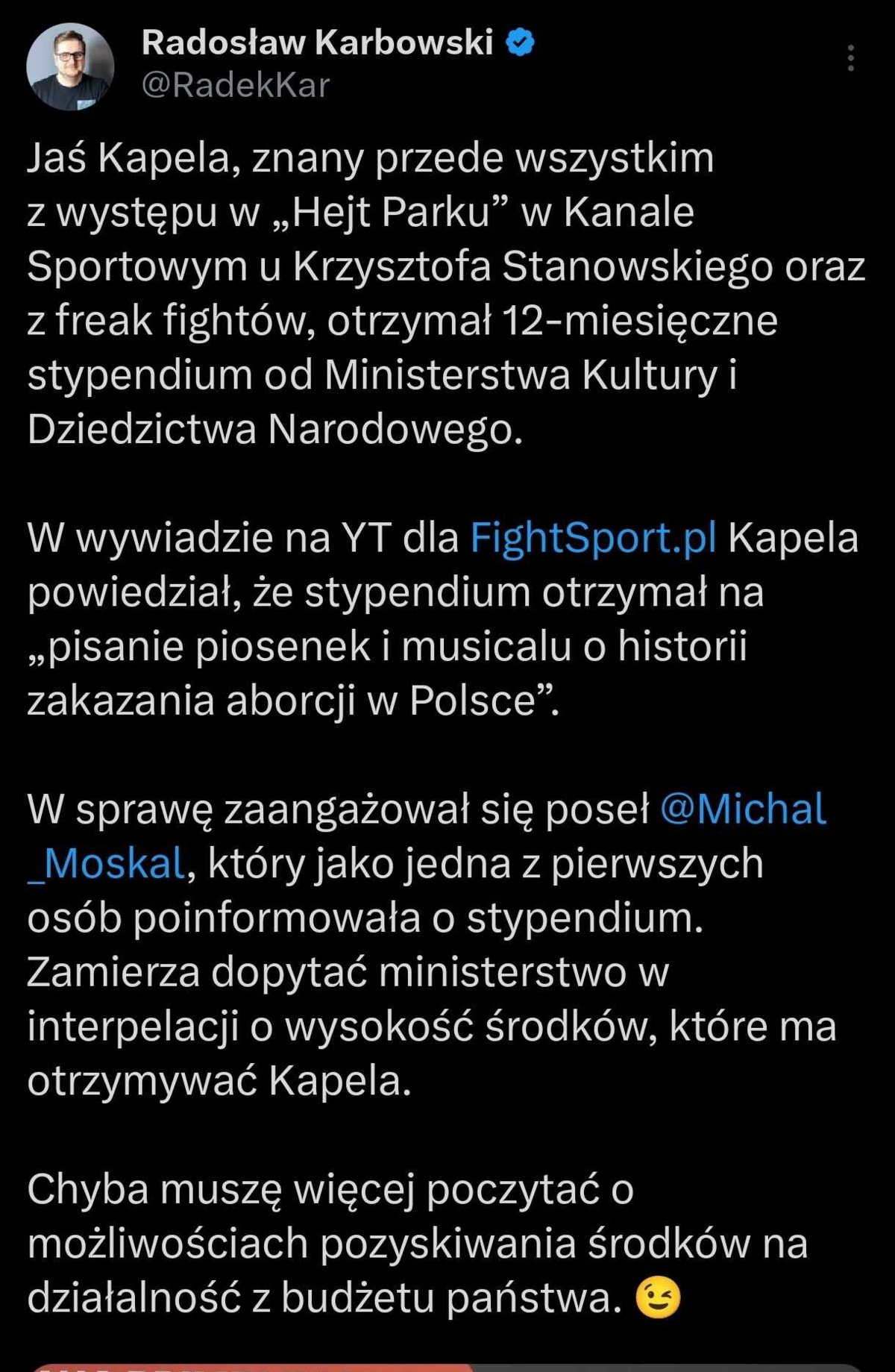The width and height of the screenshot is (895, 1372).
Task: Open Radosław Karbowski's profile picture
Action: point(70,67)
